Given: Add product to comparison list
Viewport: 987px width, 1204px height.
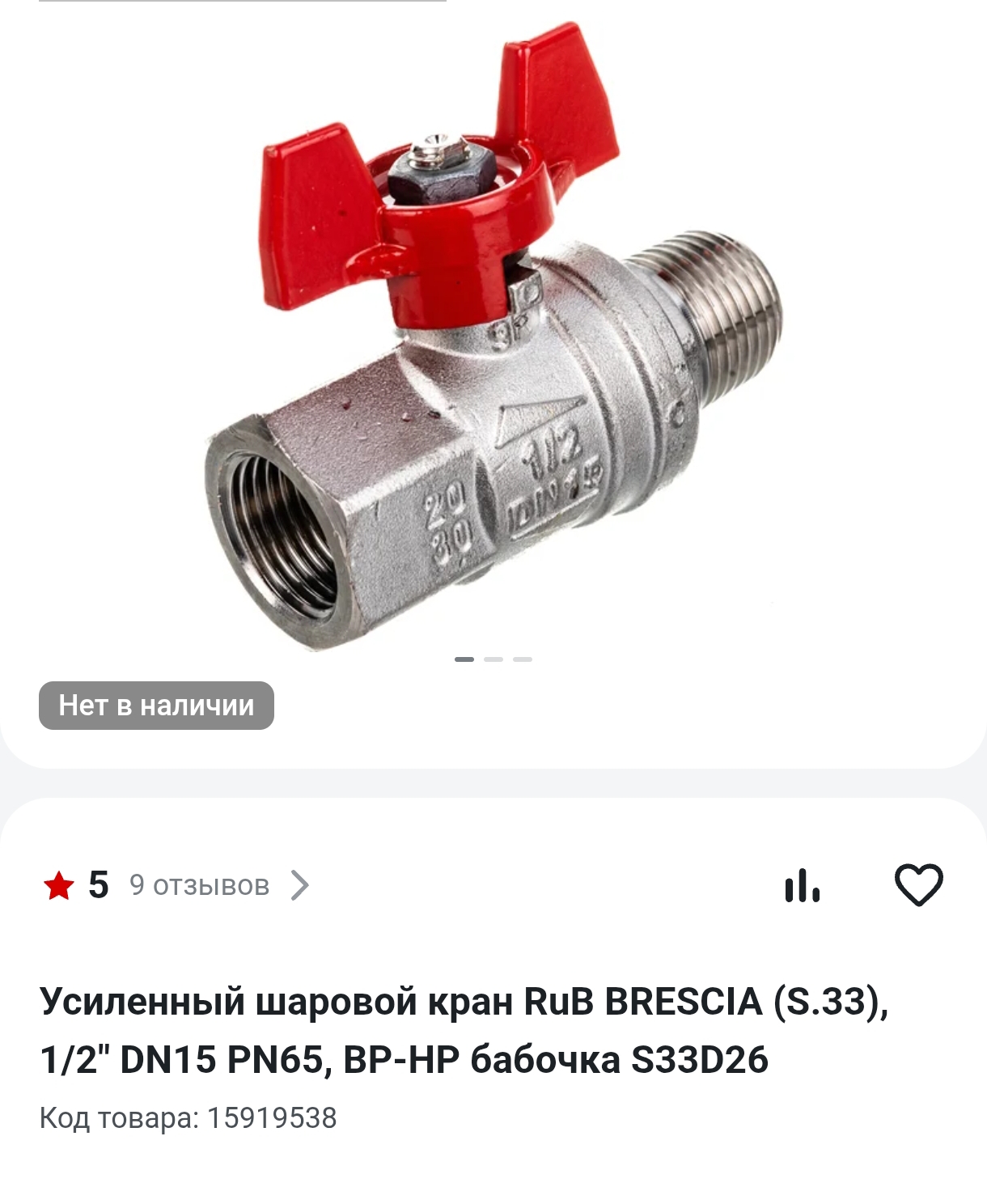Looking at the screenshot, I should point(802,885).
